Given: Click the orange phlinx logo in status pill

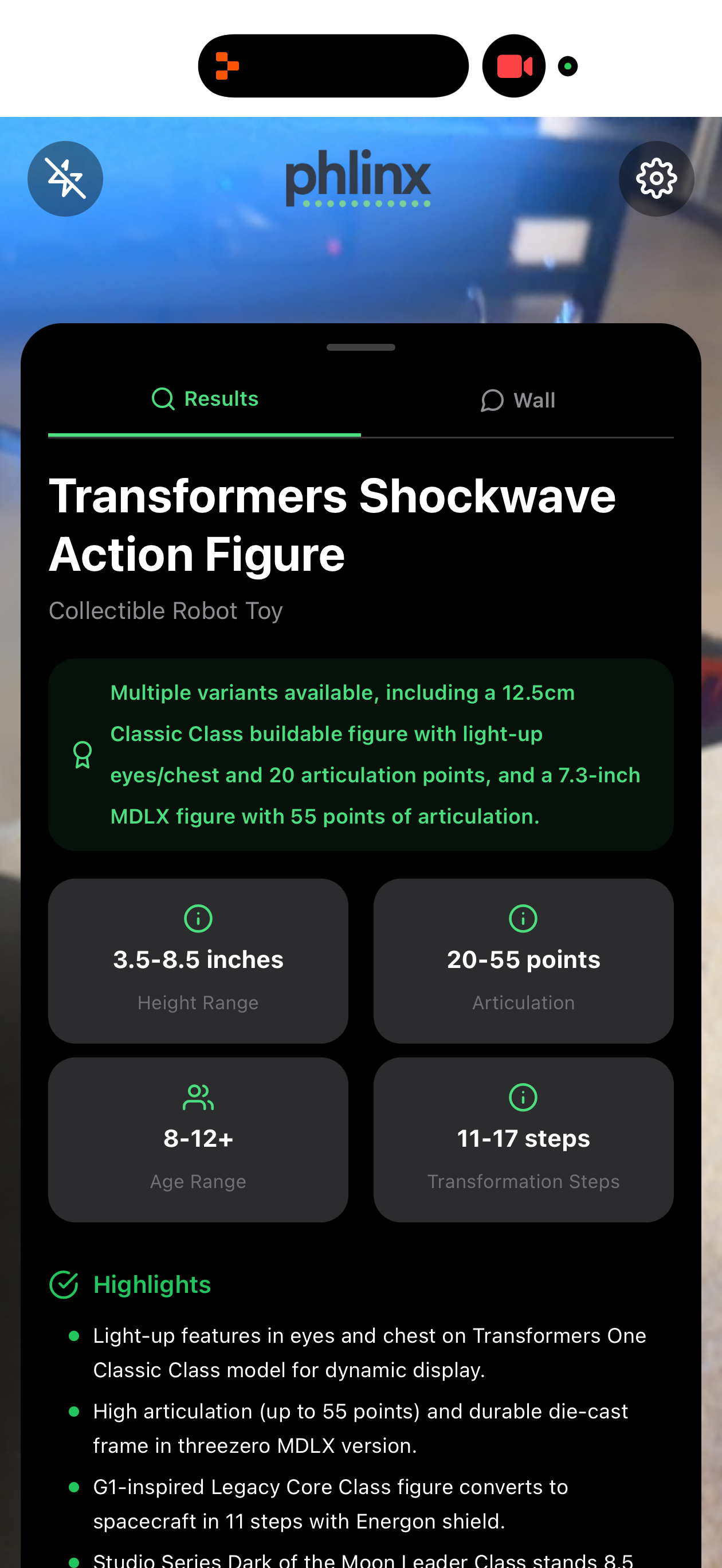Looking at the screenshot, I should (226, 65).
